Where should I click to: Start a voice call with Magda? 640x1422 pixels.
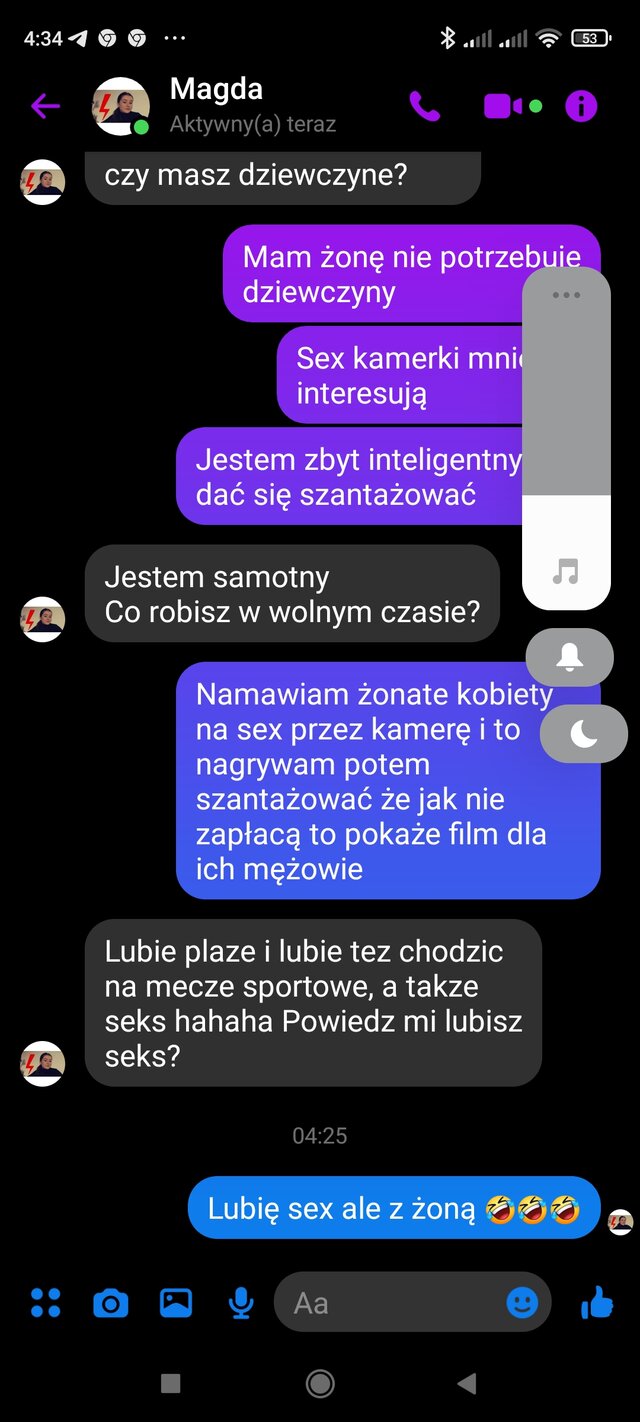[x=425, y=105]
